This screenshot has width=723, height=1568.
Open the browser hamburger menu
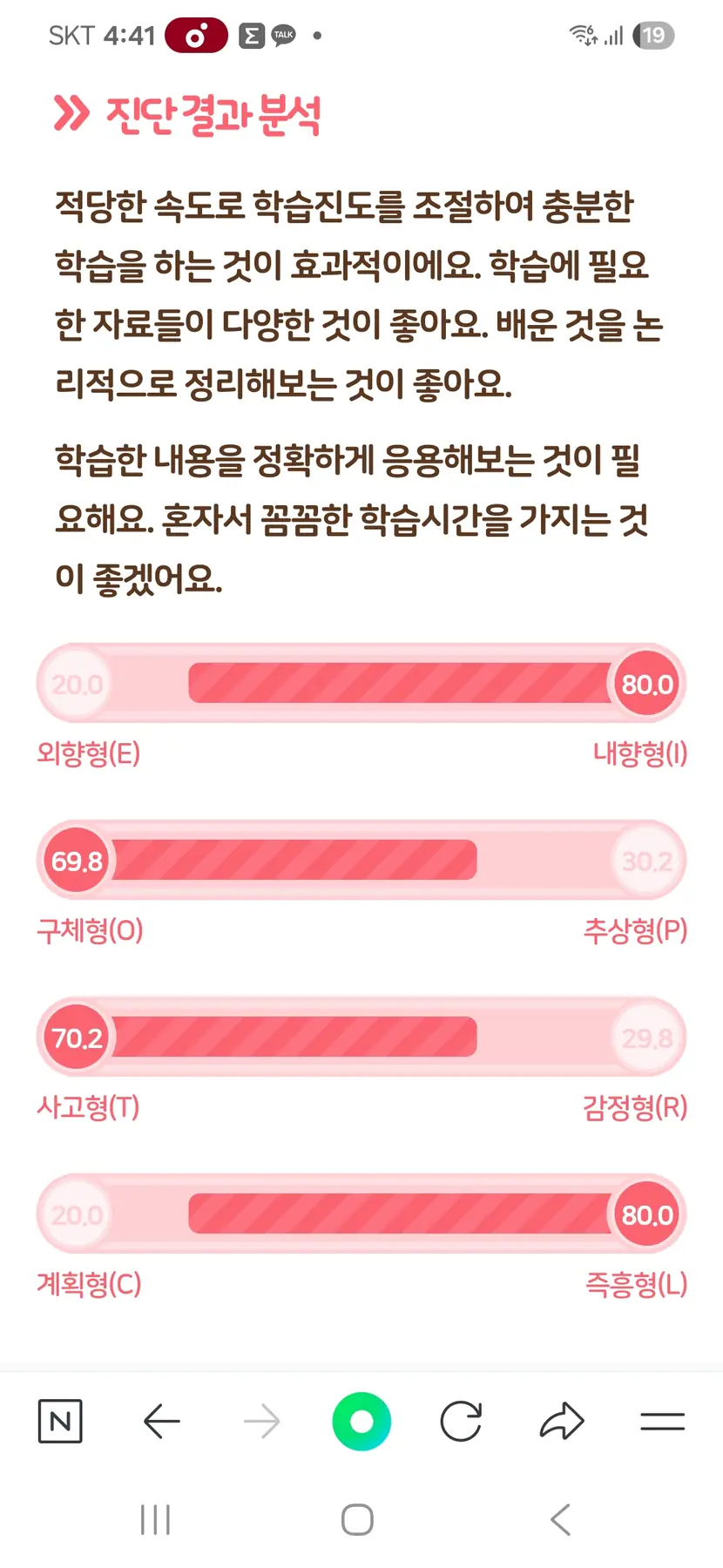pos(662,1422)
